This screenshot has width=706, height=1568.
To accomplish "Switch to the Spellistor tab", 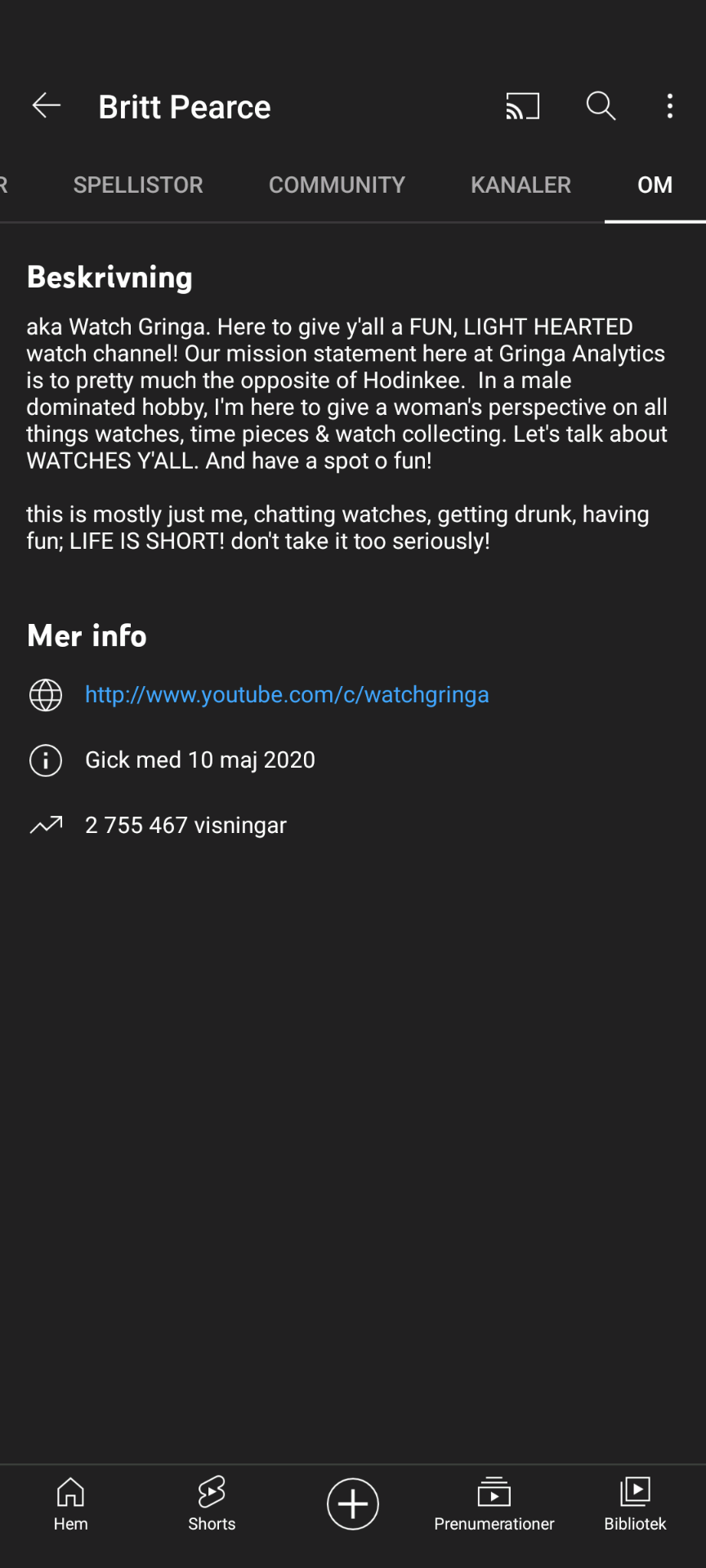I will pyautogui.click(x=138, y=185).
